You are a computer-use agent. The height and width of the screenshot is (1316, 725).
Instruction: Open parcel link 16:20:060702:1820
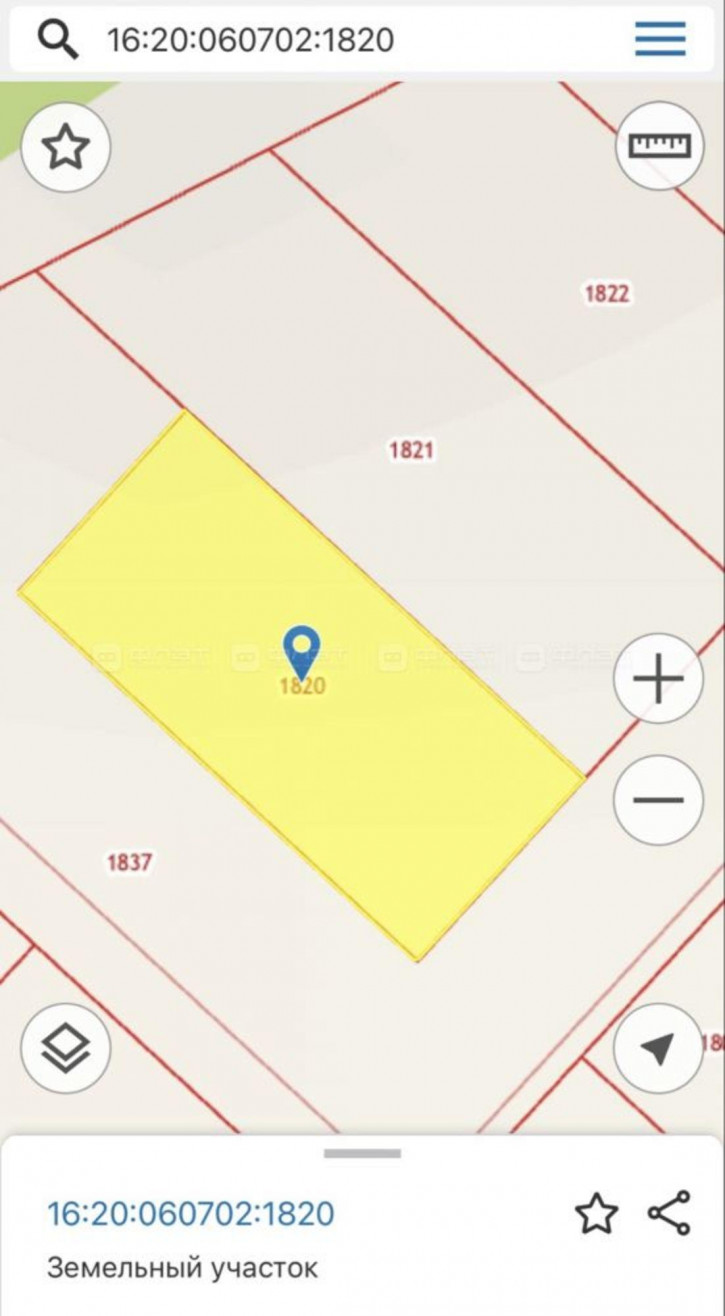pos(191,1213)
